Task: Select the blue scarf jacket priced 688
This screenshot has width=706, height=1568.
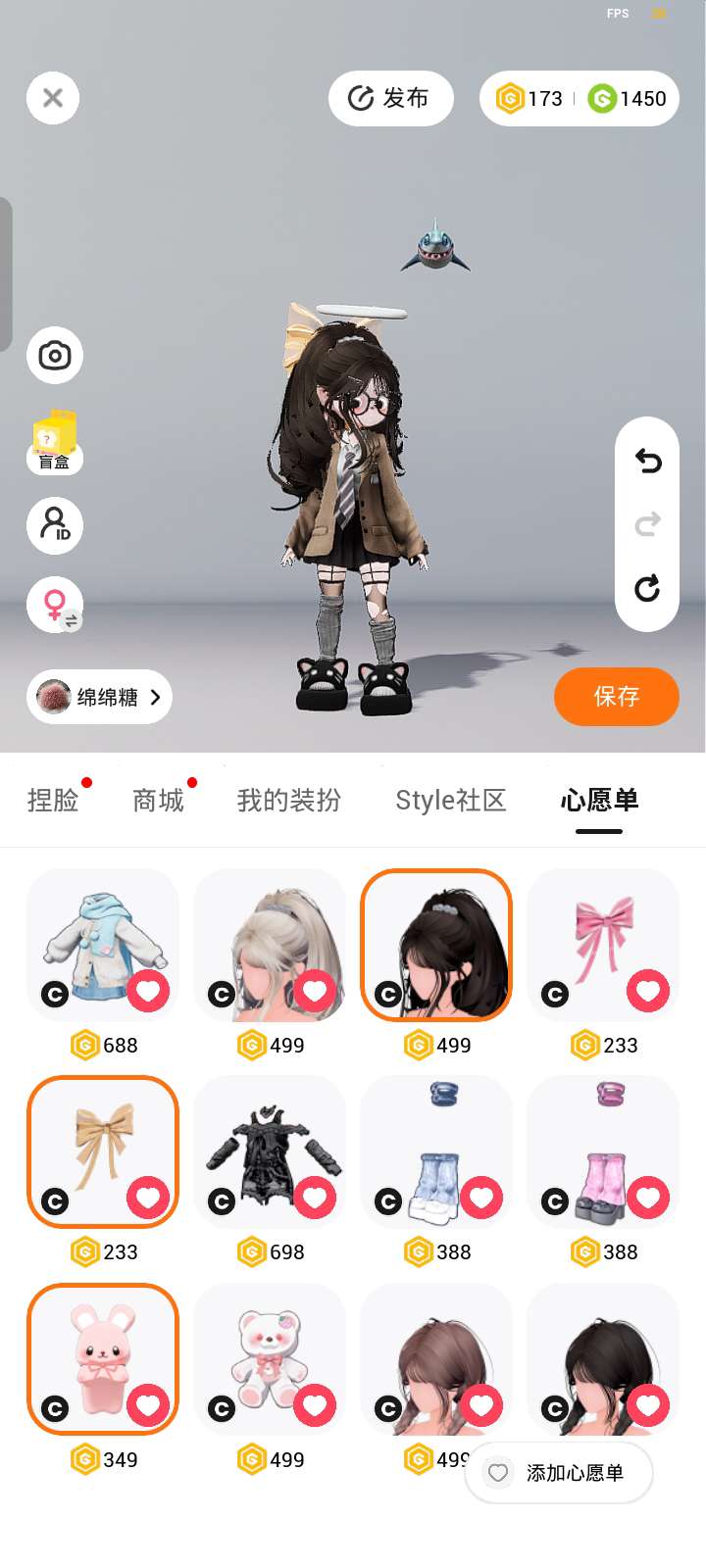Action: [x=103, y=945]
